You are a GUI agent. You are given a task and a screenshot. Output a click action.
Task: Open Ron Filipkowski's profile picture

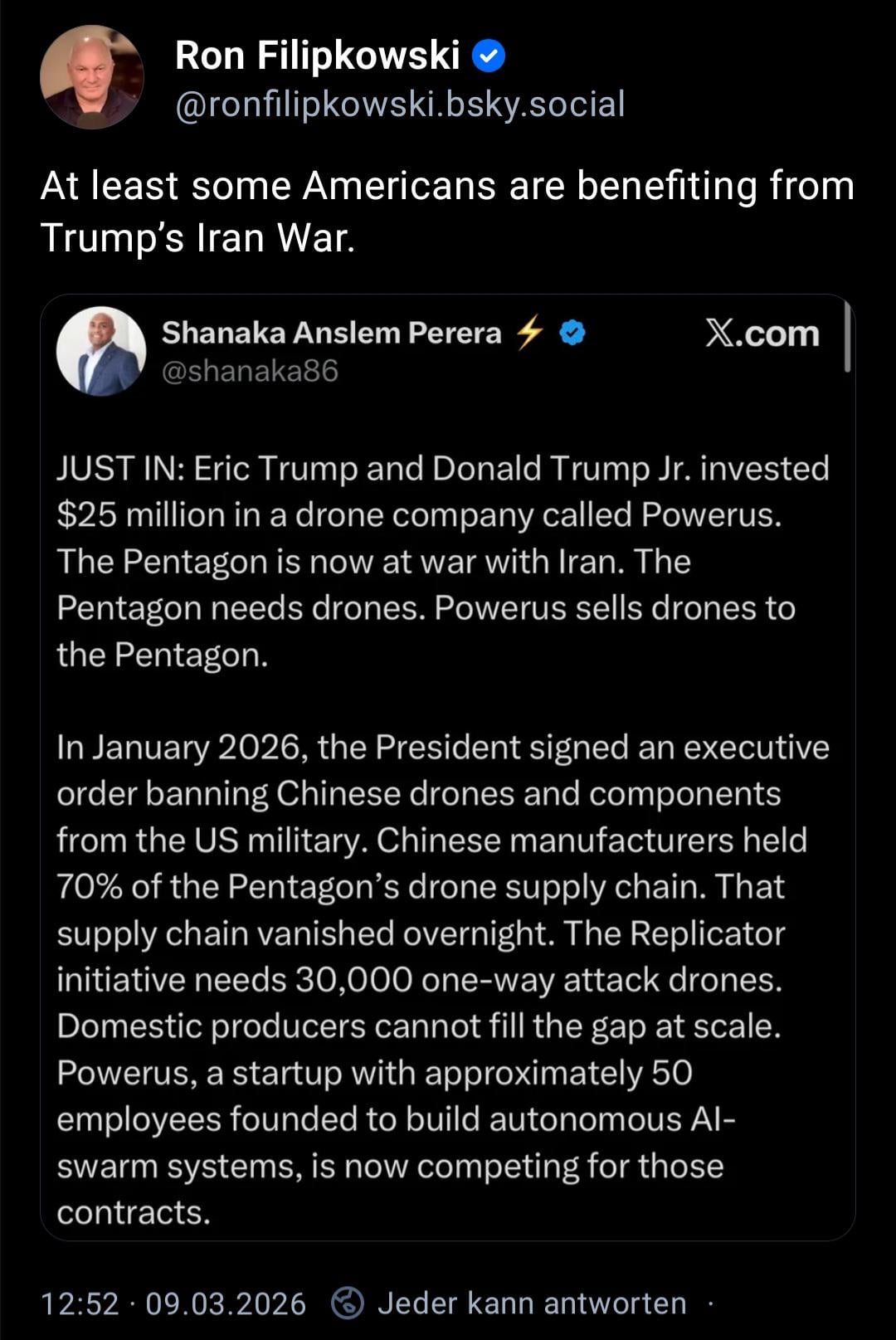pos(91,77)
